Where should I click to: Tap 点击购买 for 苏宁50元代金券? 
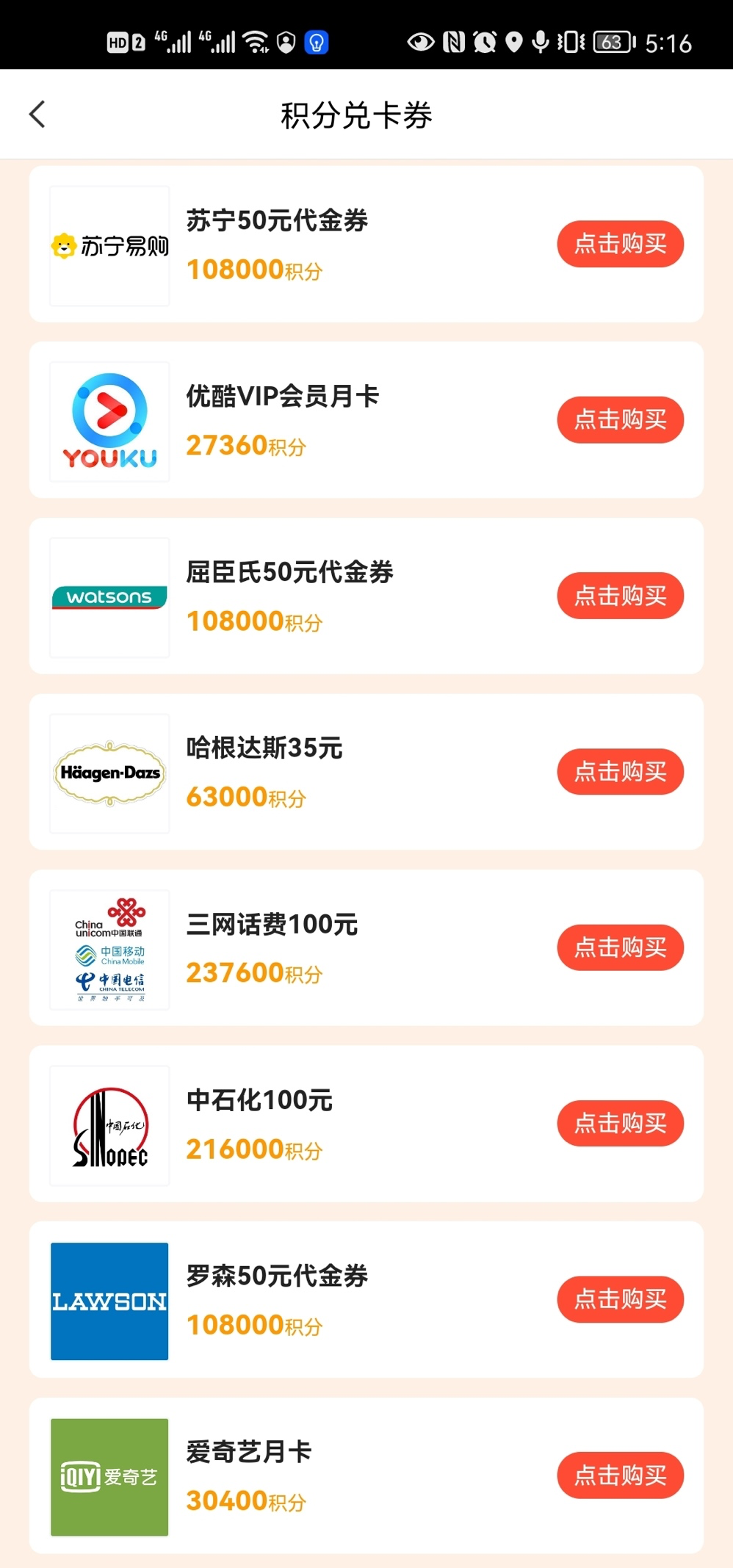pyautogui.click(x=620, y=243)
